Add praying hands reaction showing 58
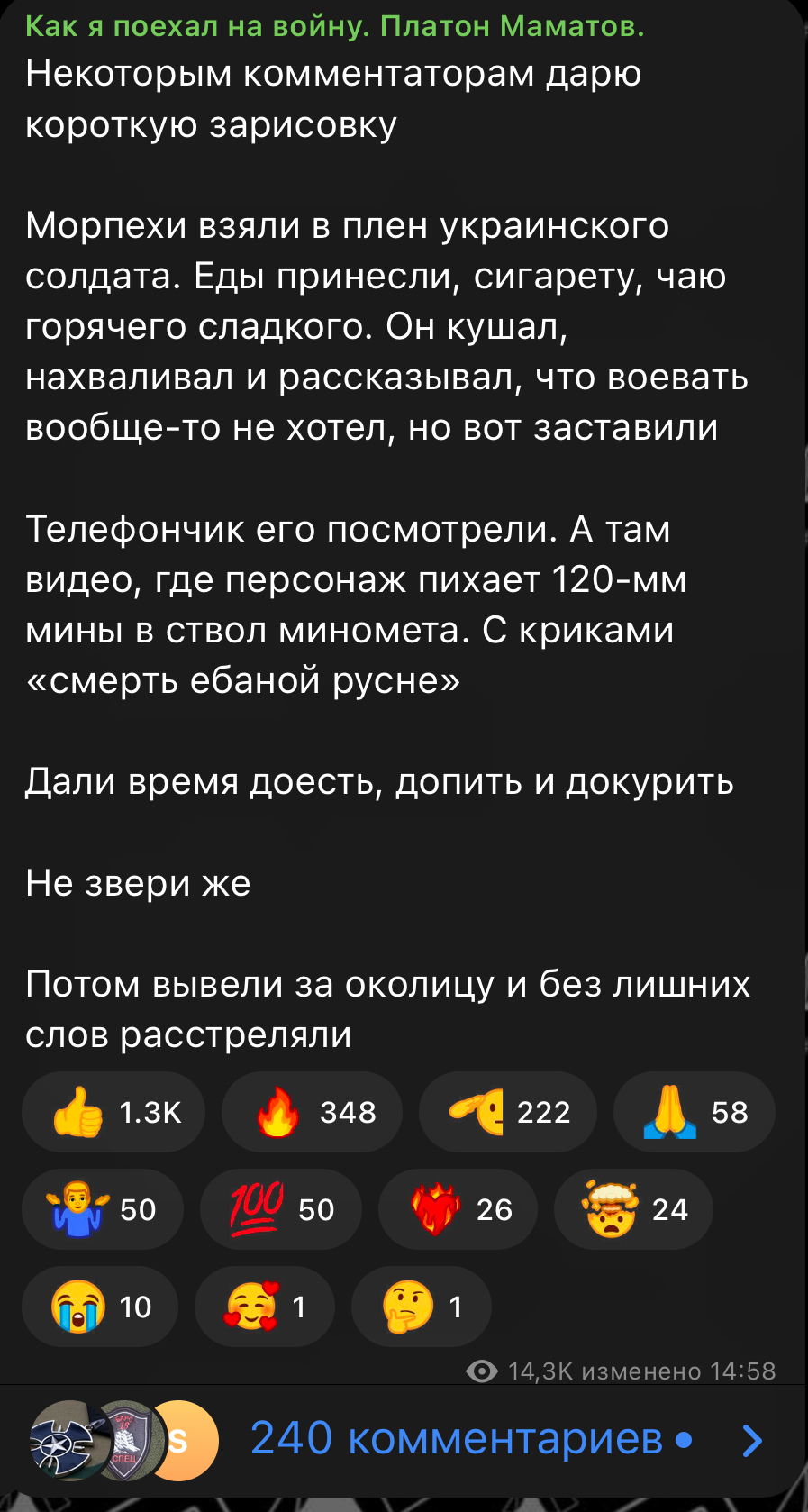 [695, 1112]
